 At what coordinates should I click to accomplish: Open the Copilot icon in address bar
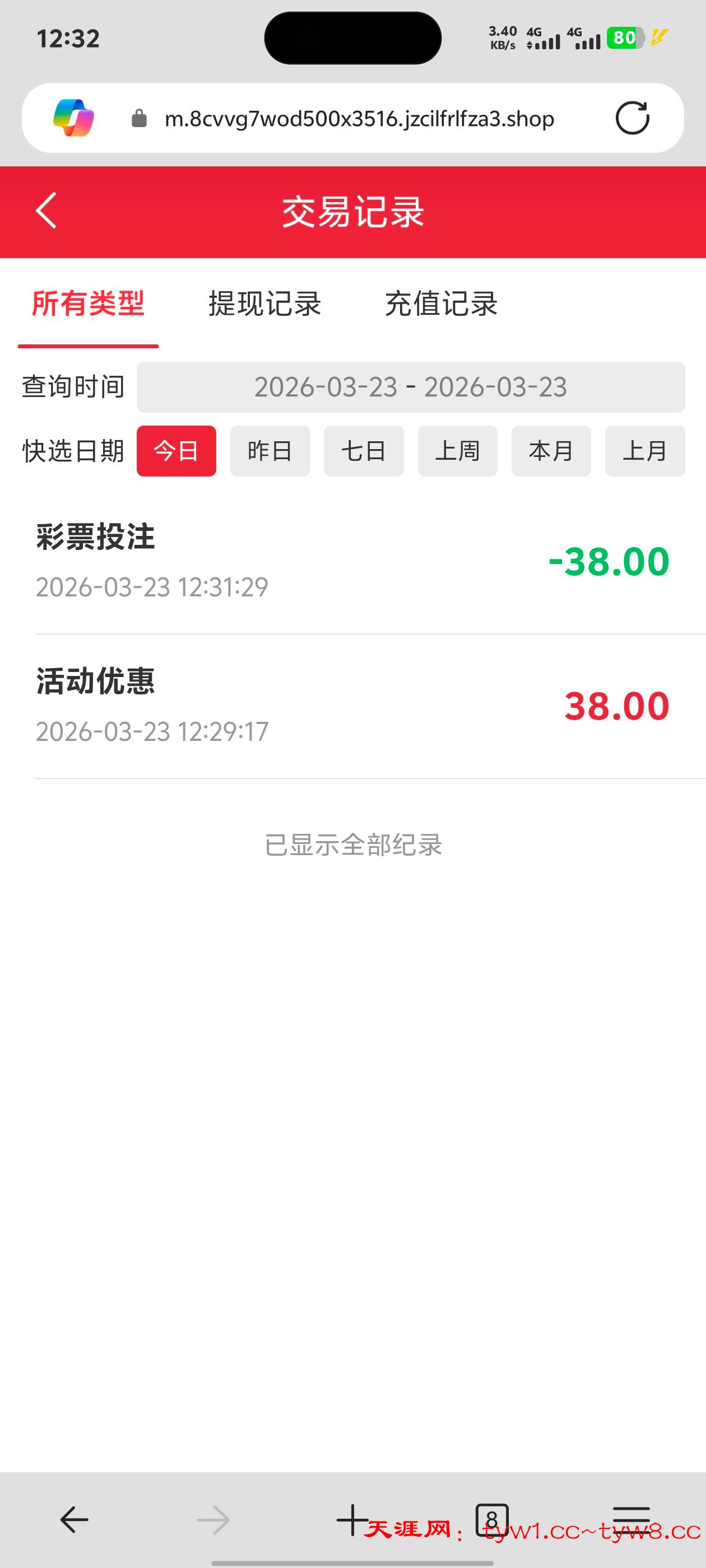74,118
